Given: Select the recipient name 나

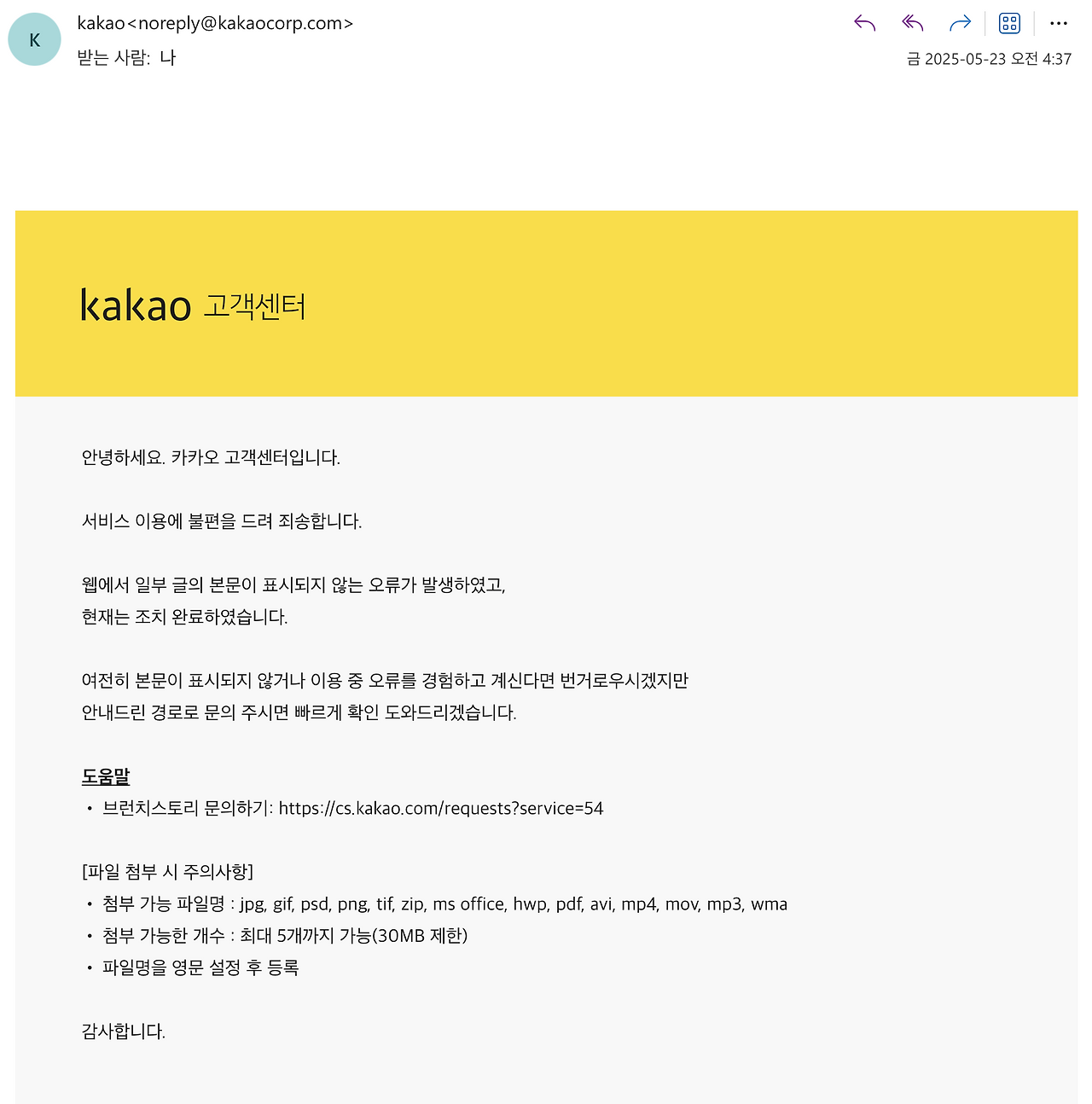Looking at the screenshot, I should [x=167, y=57].
